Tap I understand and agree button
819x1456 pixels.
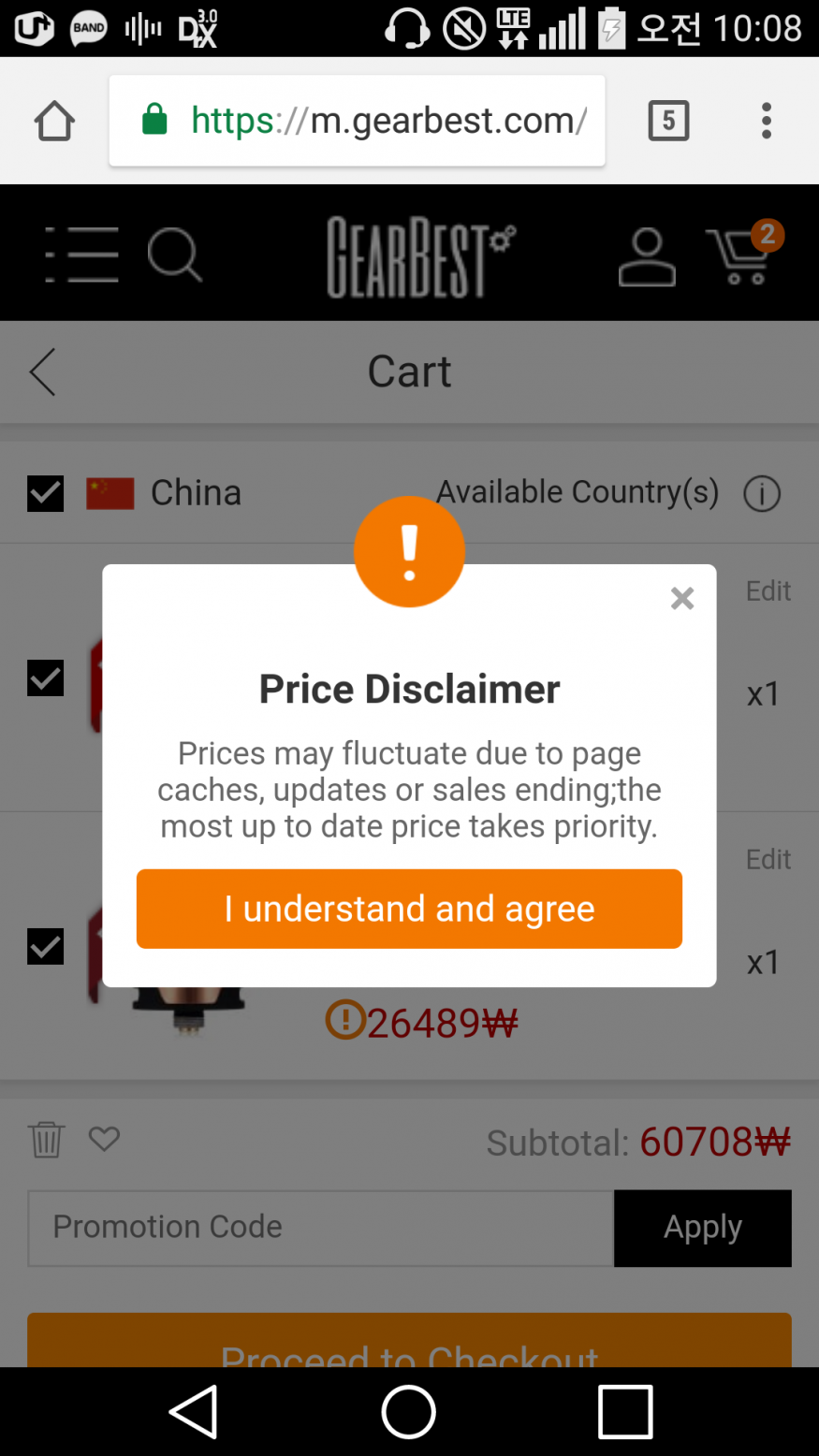tap(409, 909)
